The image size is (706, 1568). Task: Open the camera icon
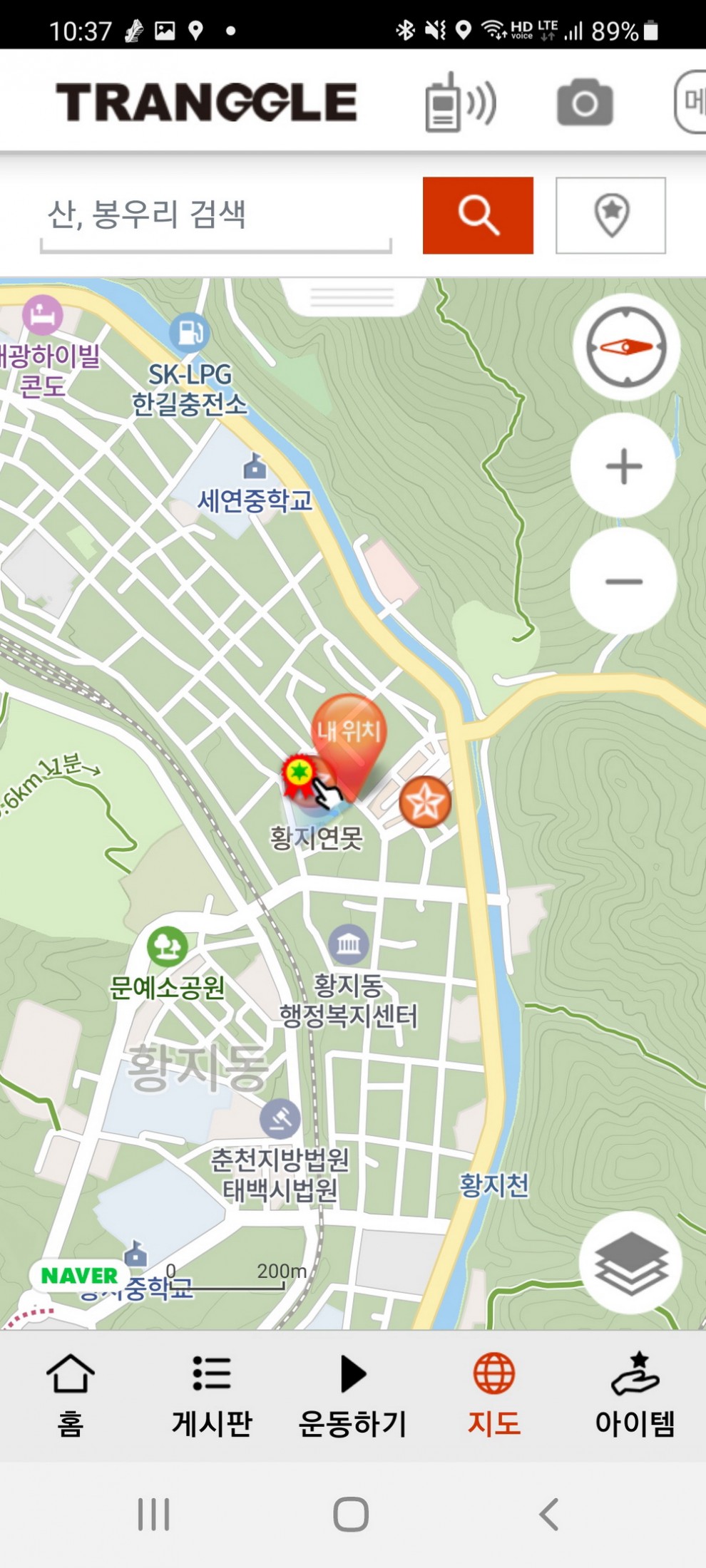tap(584, 103)
